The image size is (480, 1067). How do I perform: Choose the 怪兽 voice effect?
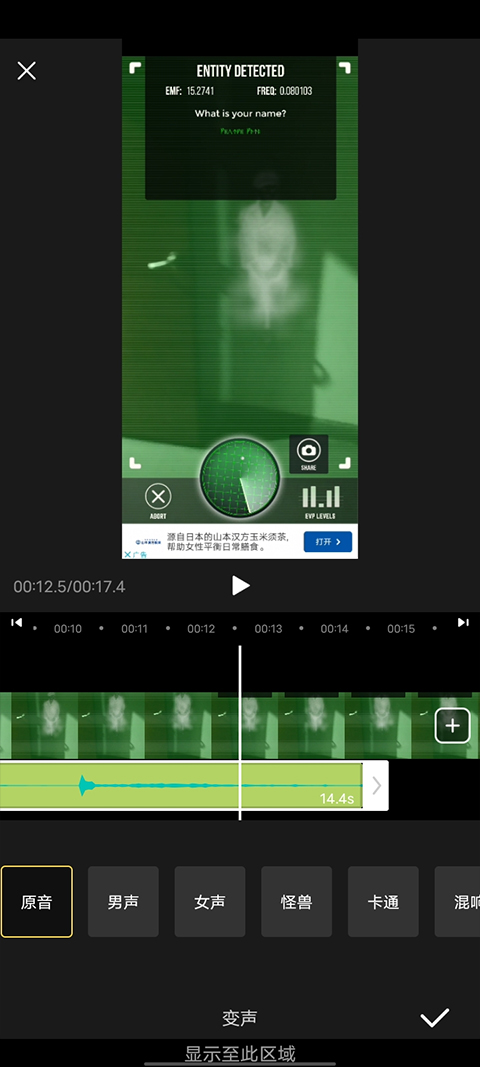click(296, 902)
